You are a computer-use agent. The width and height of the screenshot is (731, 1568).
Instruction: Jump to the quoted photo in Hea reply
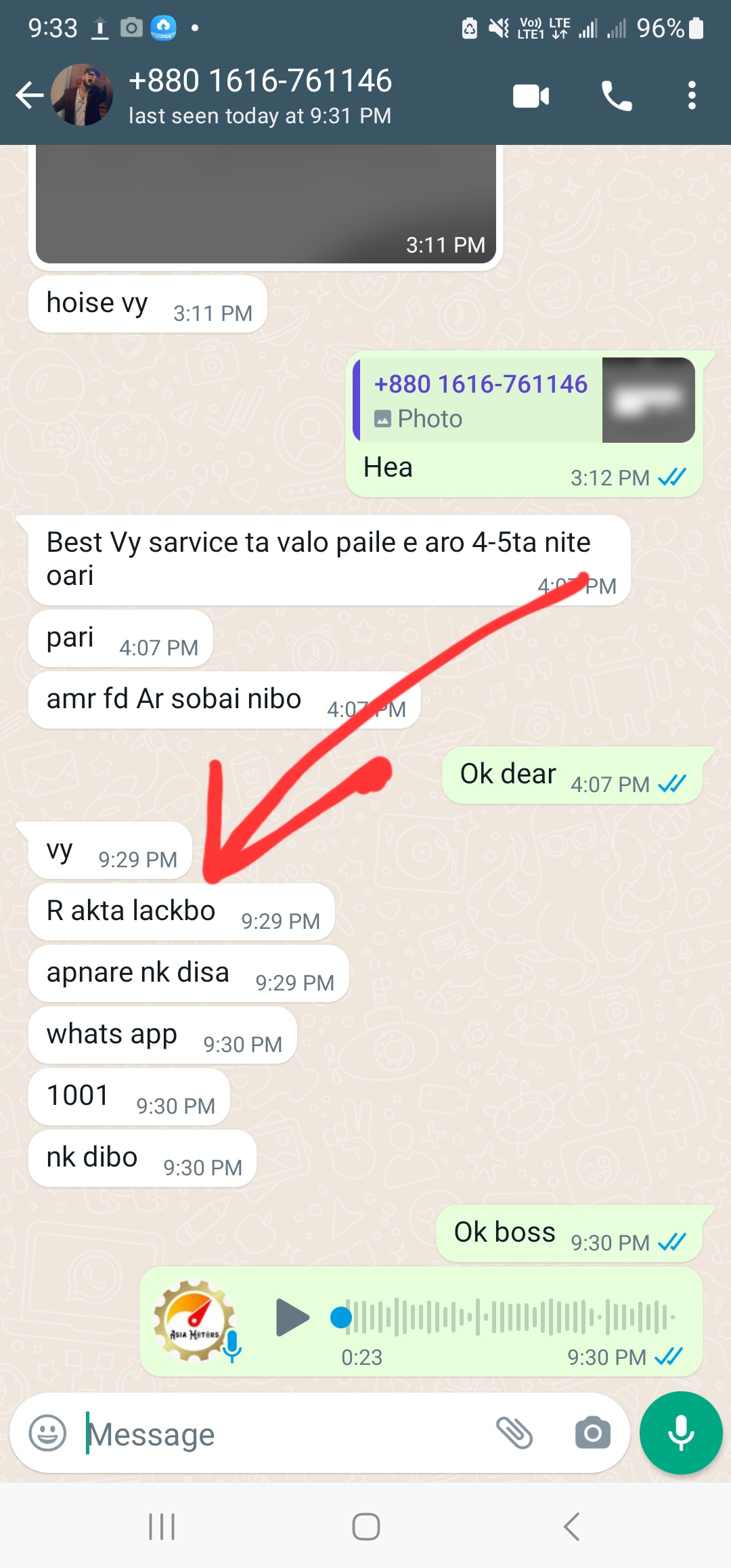525,401
